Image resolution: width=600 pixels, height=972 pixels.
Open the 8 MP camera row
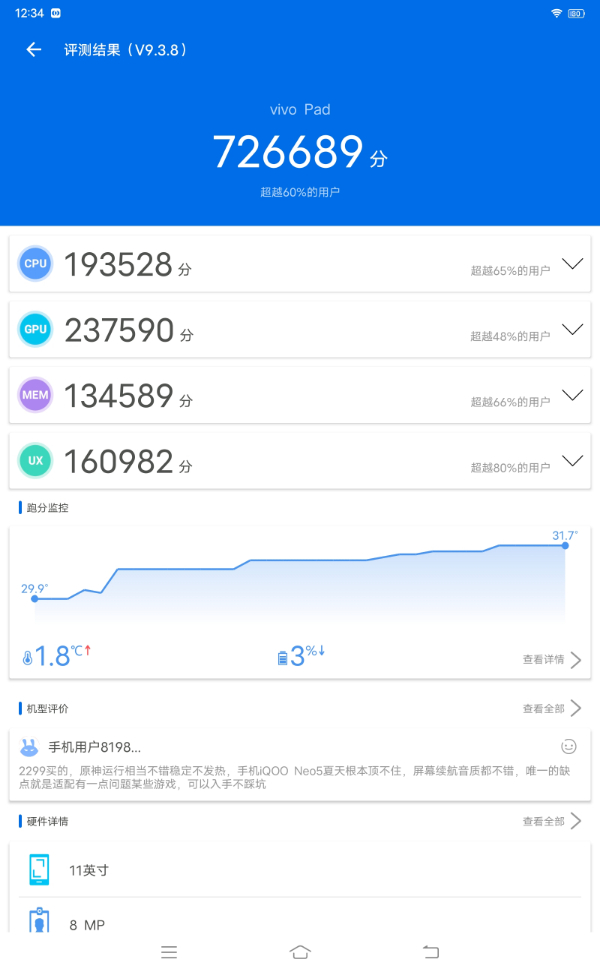[x=300, y=922]
